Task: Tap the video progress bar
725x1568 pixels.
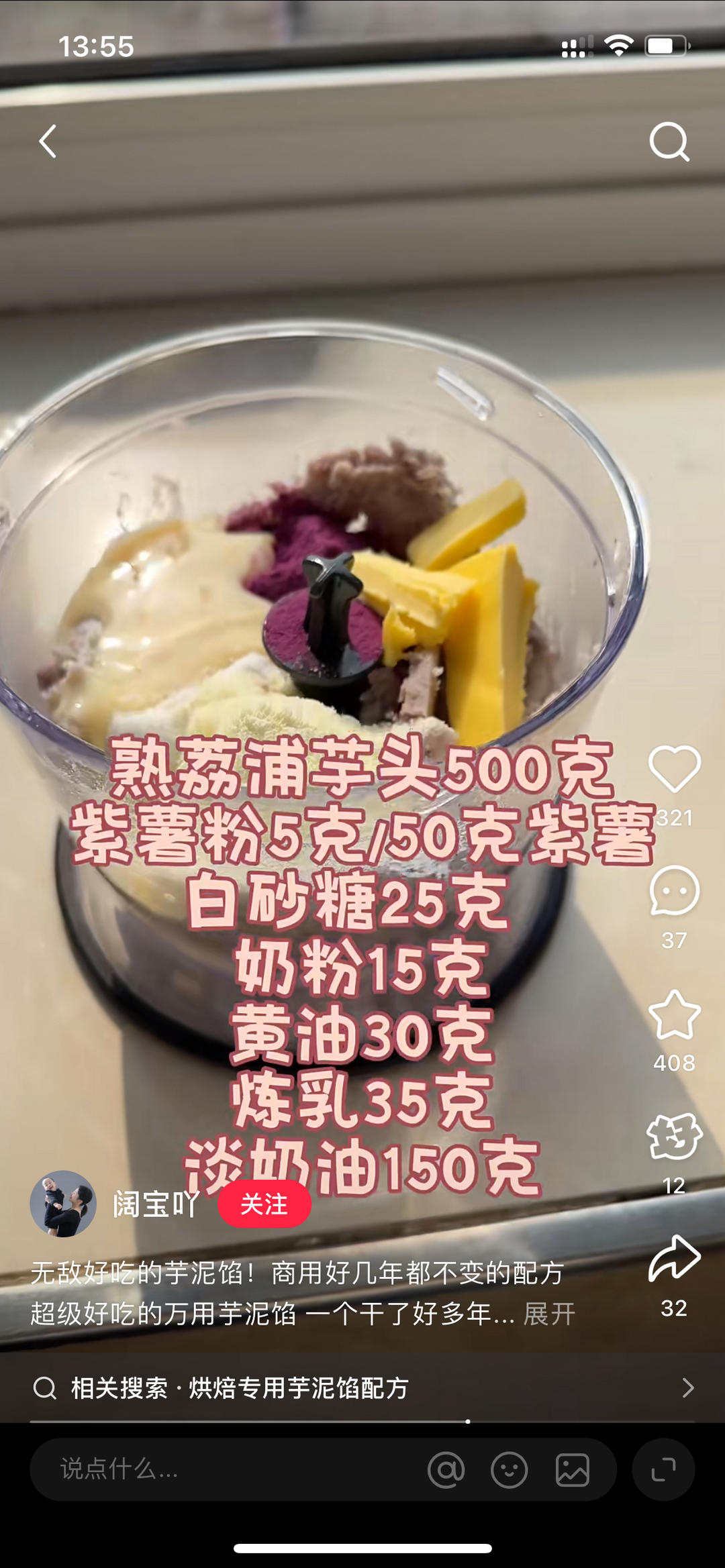Action: pyautogui.click(x=362, y=1421)
